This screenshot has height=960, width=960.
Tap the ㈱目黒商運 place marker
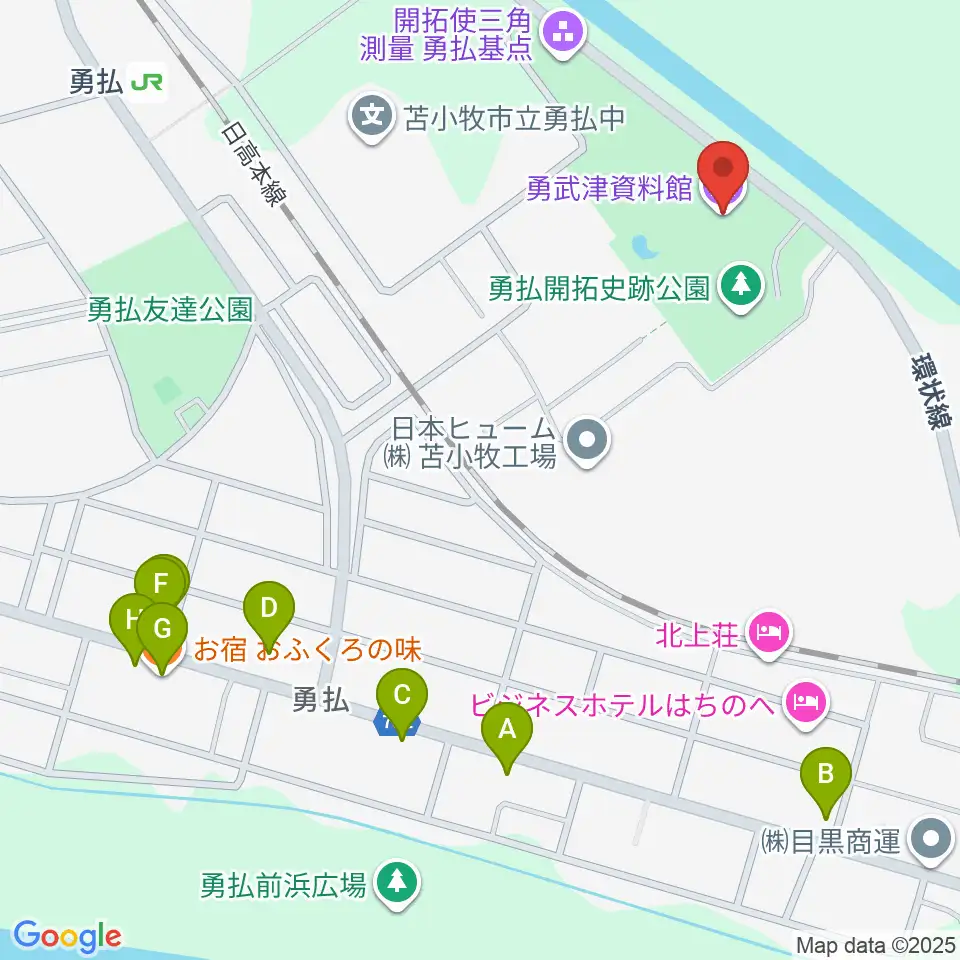click(931, 841)
